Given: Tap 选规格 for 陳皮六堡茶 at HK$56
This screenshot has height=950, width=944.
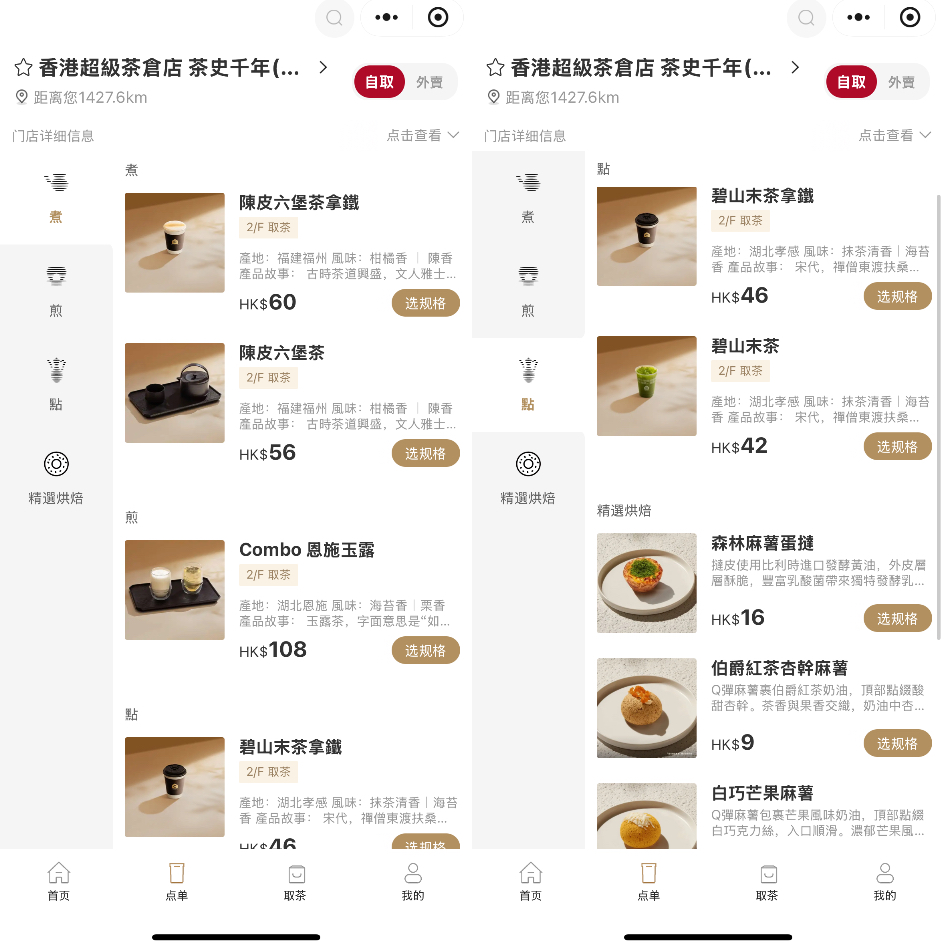Looking at the screenshot, I should (x=425, y=453).
